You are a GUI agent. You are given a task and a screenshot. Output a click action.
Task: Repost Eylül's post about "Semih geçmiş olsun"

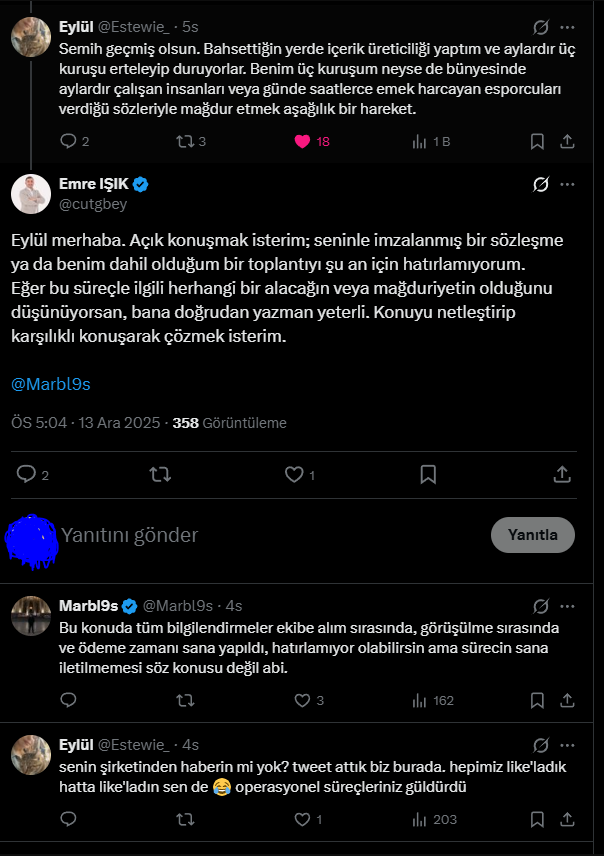click(185, 141)
